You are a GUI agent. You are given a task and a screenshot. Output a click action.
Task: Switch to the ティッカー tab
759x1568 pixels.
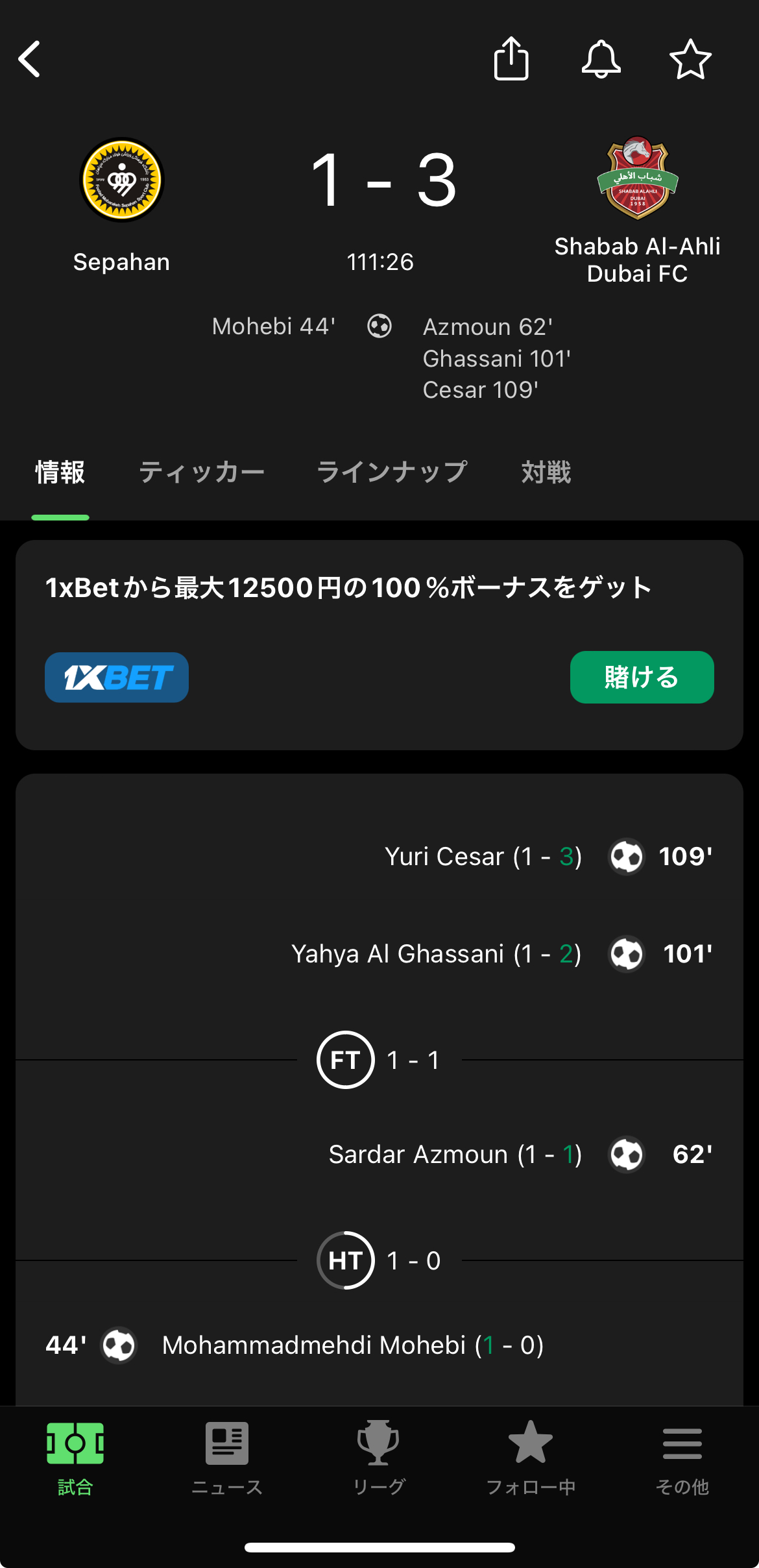(x=202, y=472)
